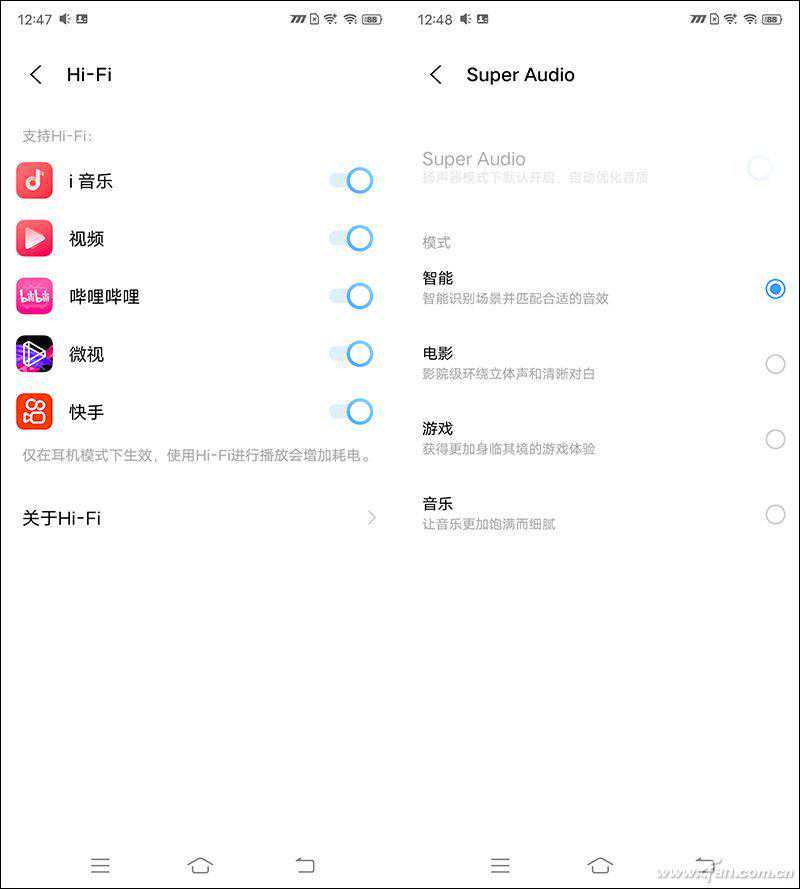This screenshot has width=800, height=889.
Task: Open 关于Hi-Fi
Action: pyautogui.click(x=200, y=518)
